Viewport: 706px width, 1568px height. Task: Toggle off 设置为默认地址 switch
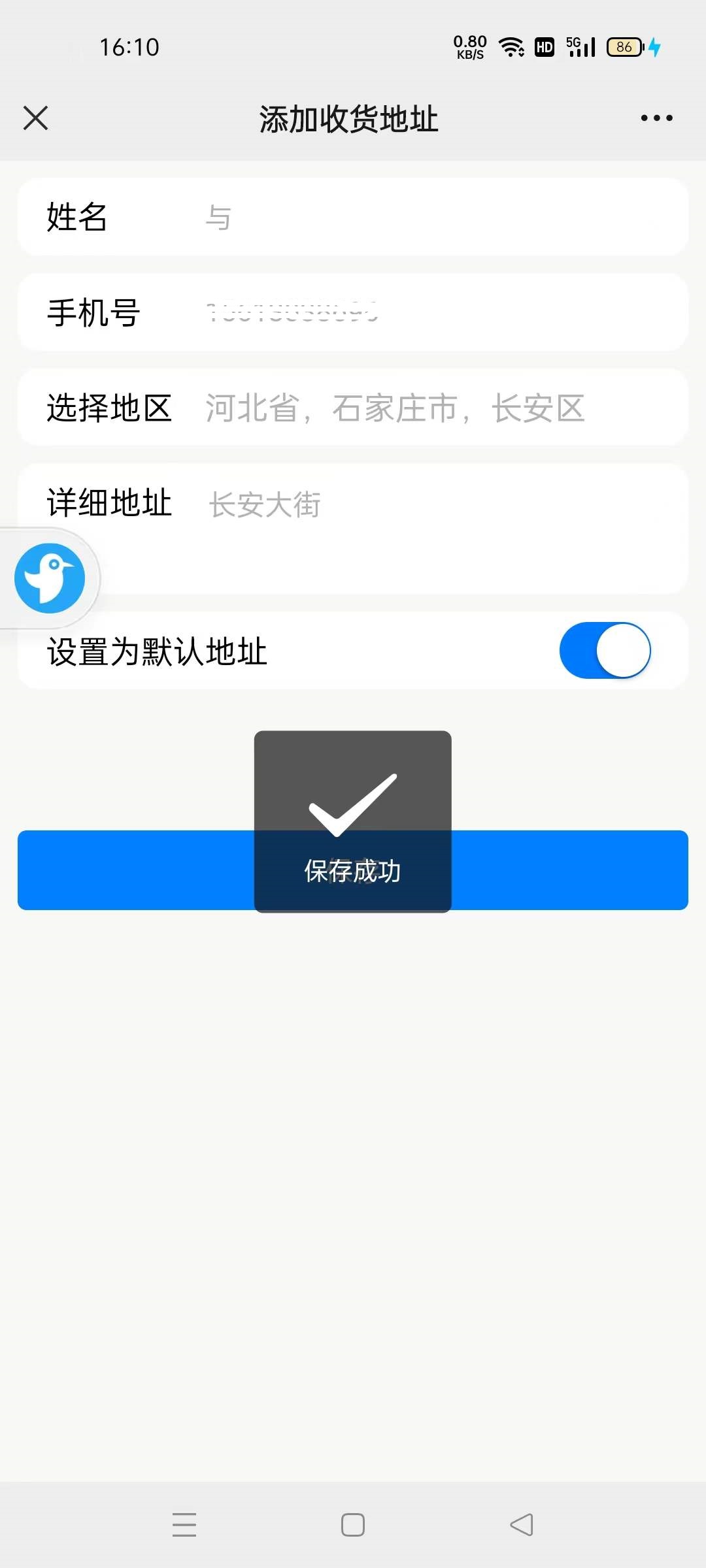[x=605, y=651]
